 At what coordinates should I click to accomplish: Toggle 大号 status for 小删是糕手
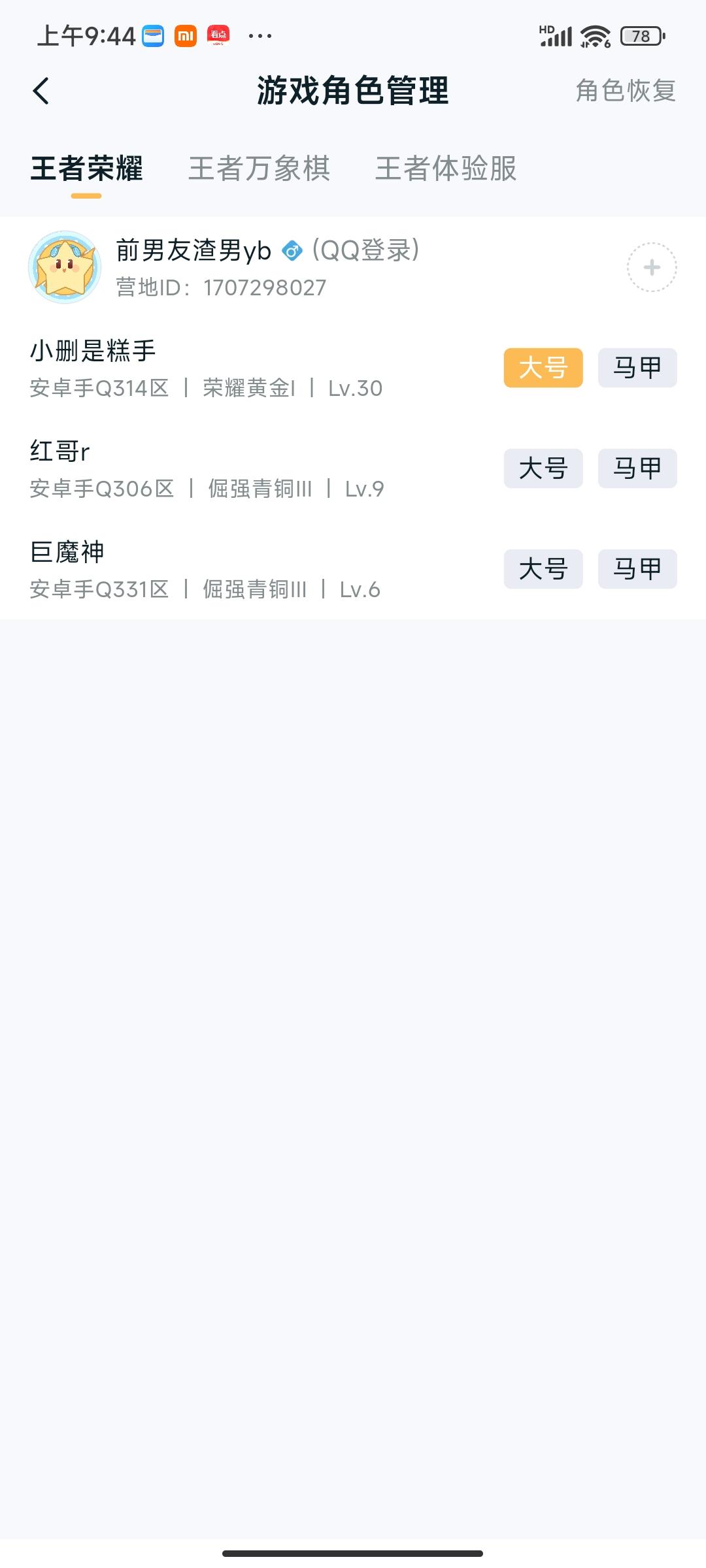(x=543, y=368)
